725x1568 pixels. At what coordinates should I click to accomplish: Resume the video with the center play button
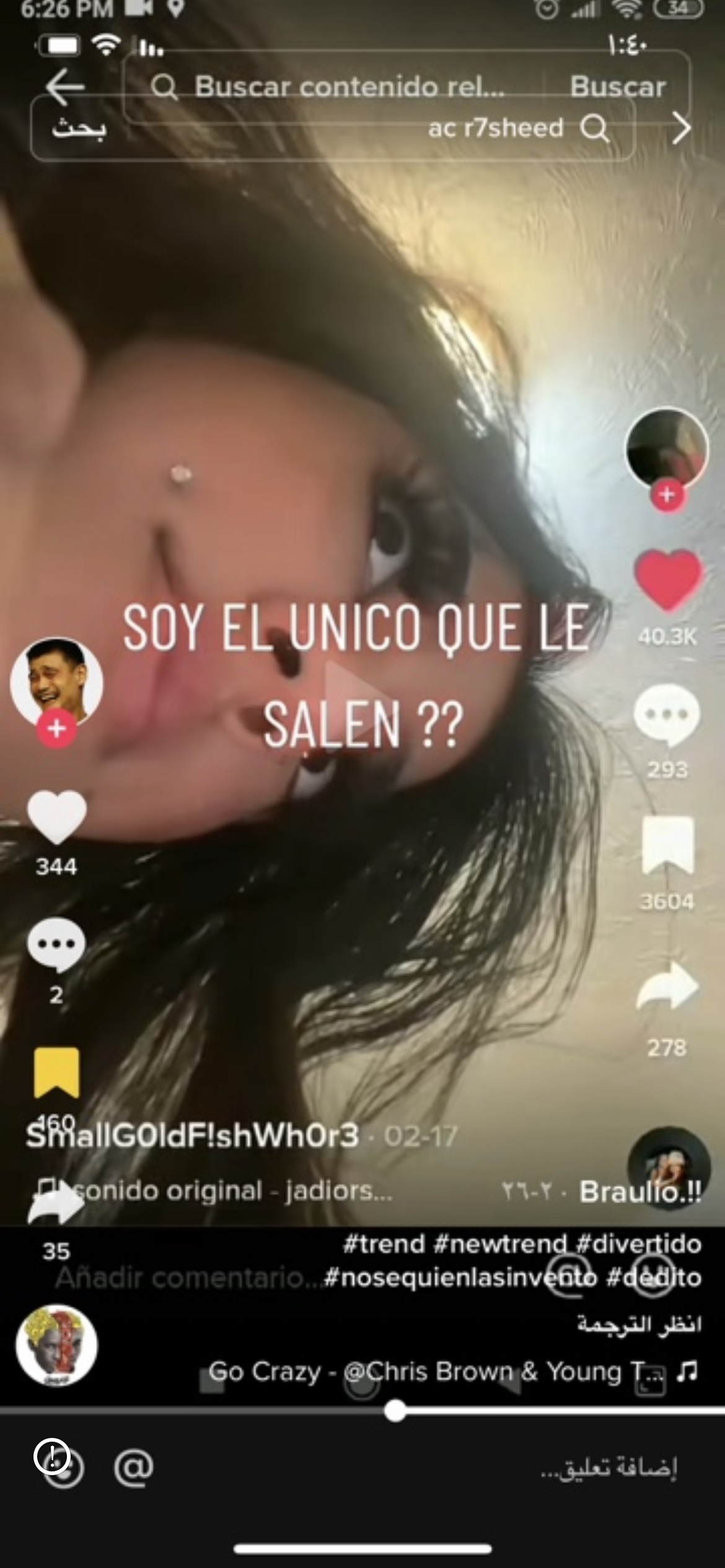pos(347,700)
